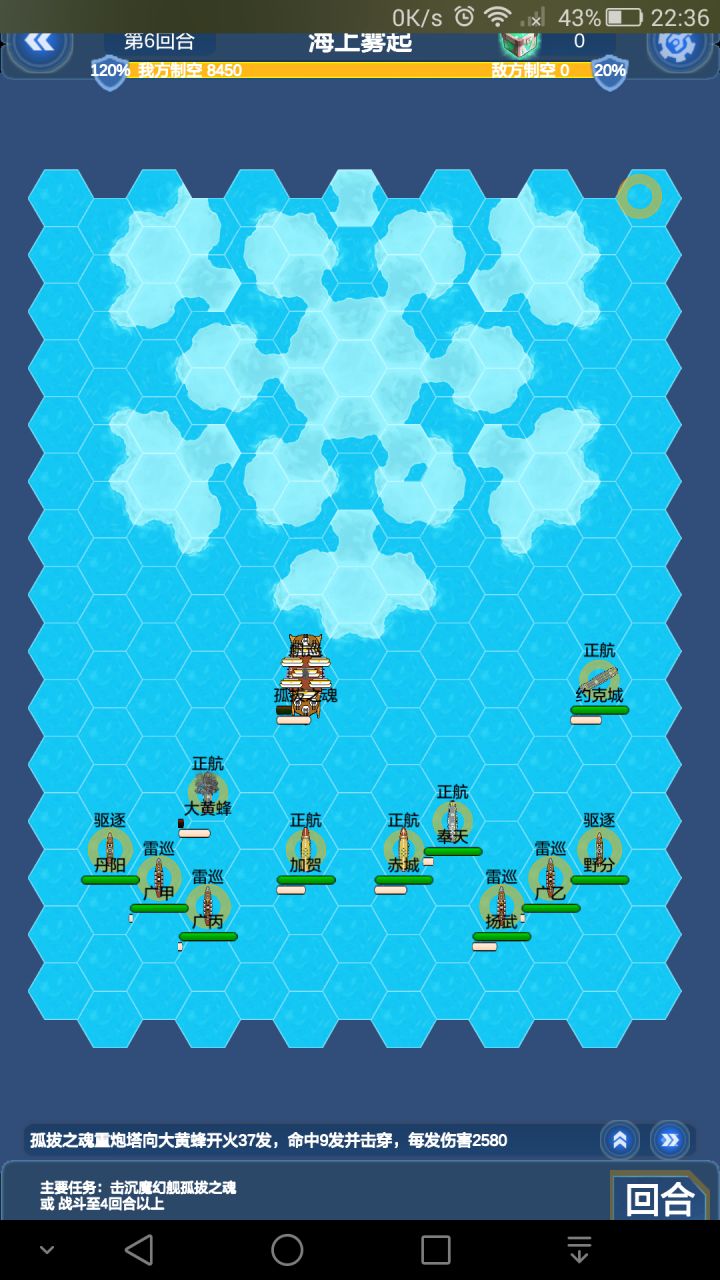
Task: Select cruiser 广乙 on the right
Action: click(552, 875)
